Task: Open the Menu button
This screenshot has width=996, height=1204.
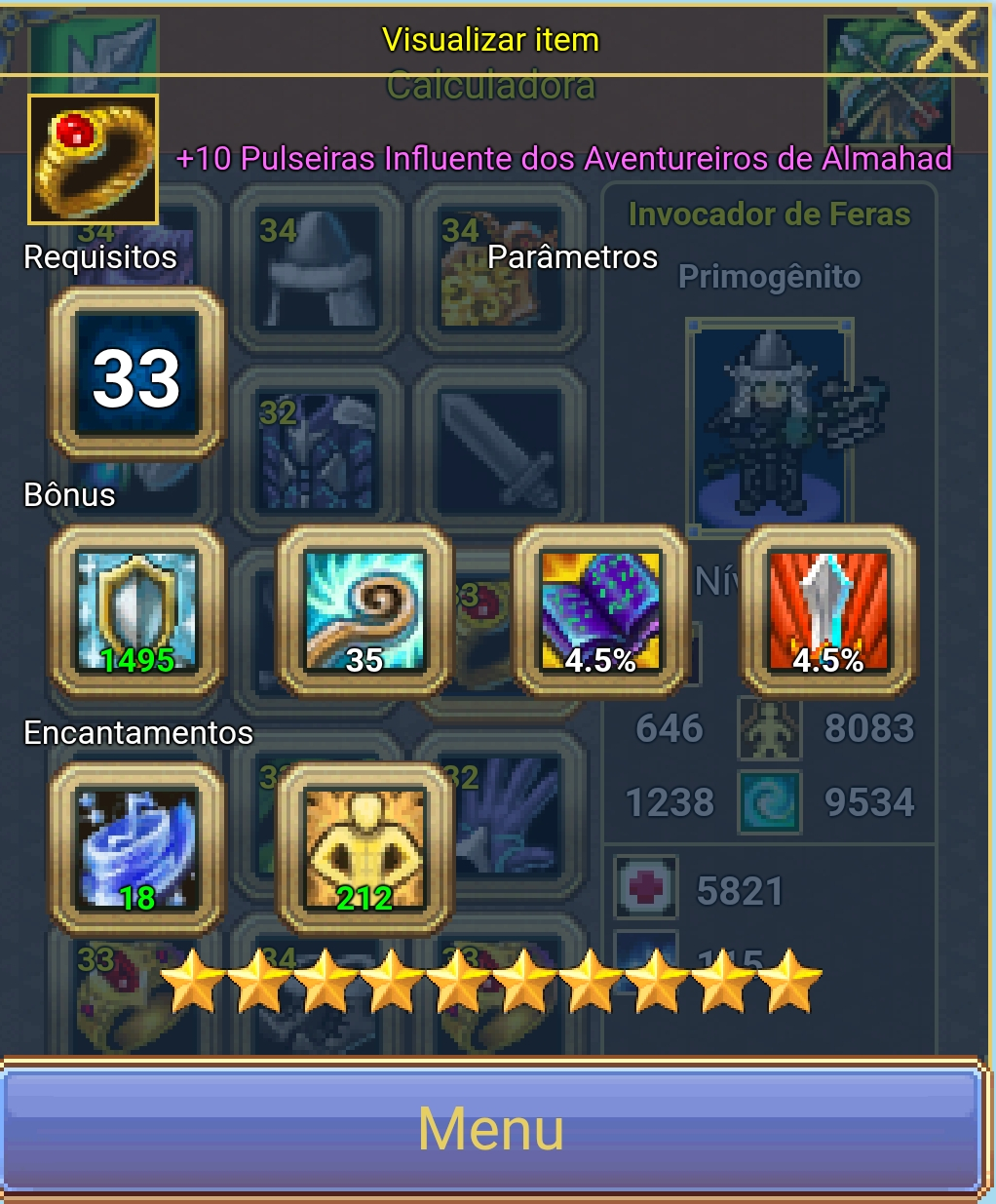Action: click(x=492, y=1128)
